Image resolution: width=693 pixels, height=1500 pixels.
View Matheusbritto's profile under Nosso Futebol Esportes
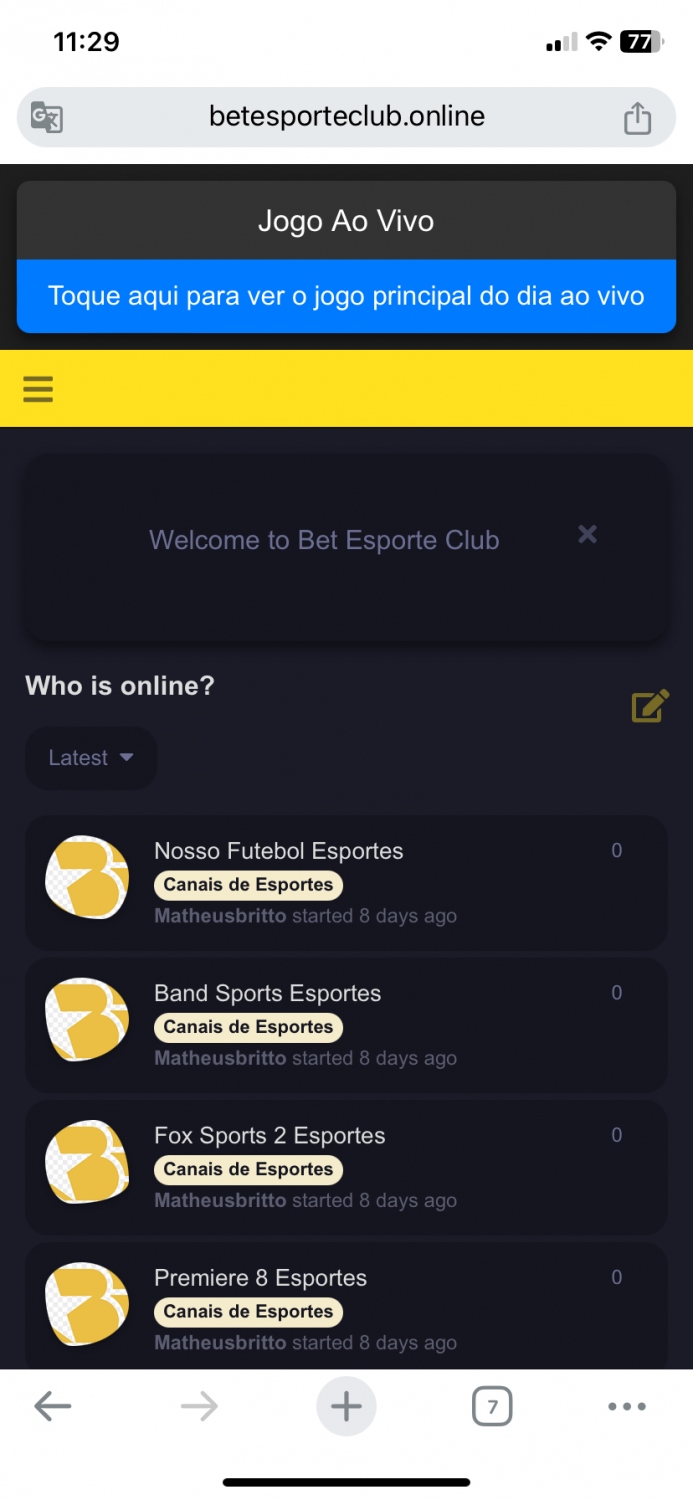tap(220, 916)
